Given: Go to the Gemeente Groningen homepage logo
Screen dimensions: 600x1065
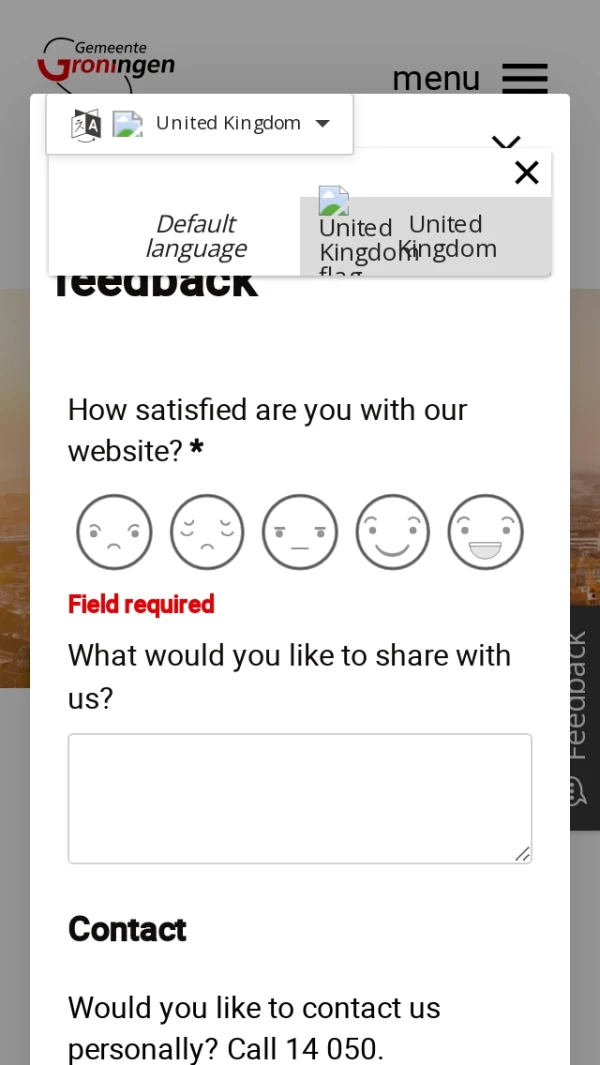Looking at the screenshot, I should [106, 62].
